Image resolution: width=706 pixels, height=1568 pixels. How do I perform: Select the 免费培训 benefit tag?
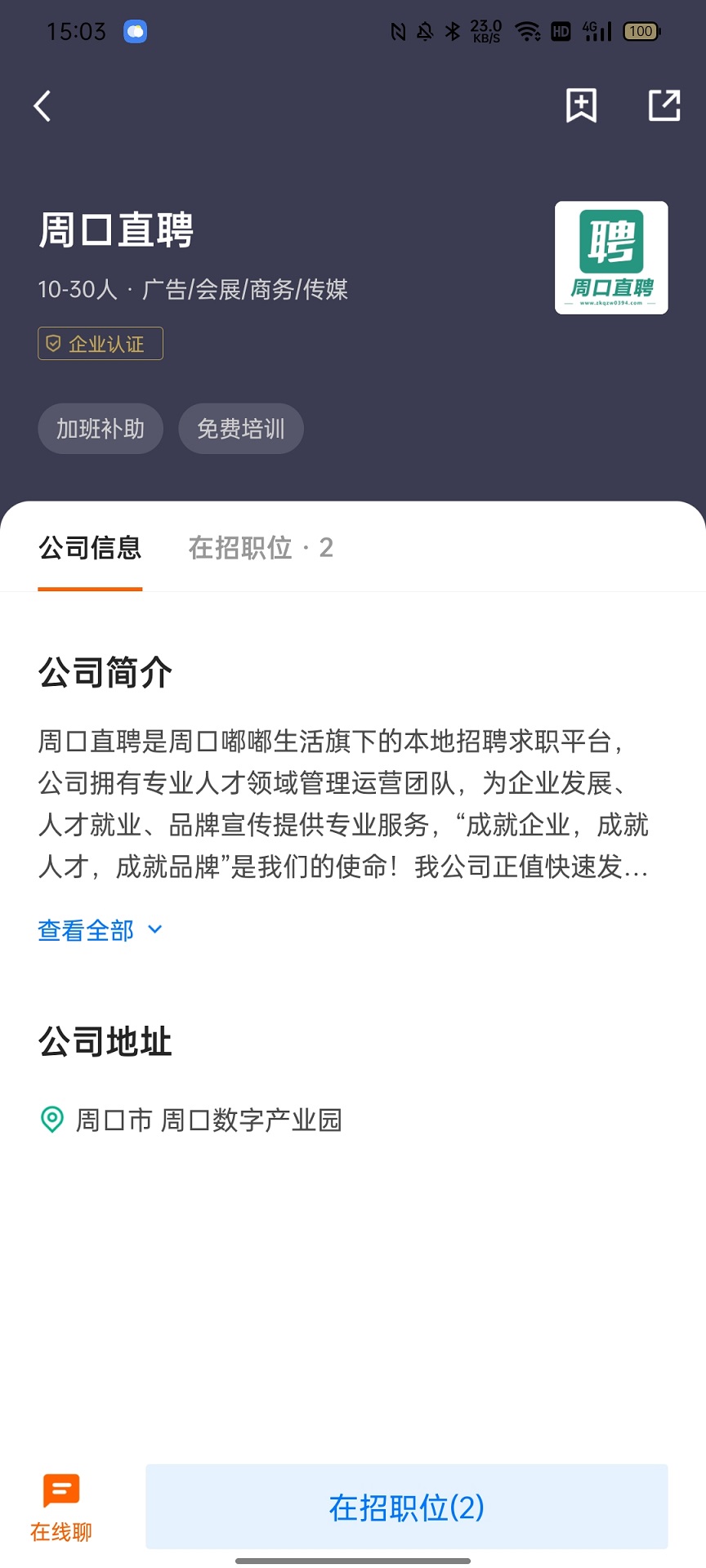[240, 428]
